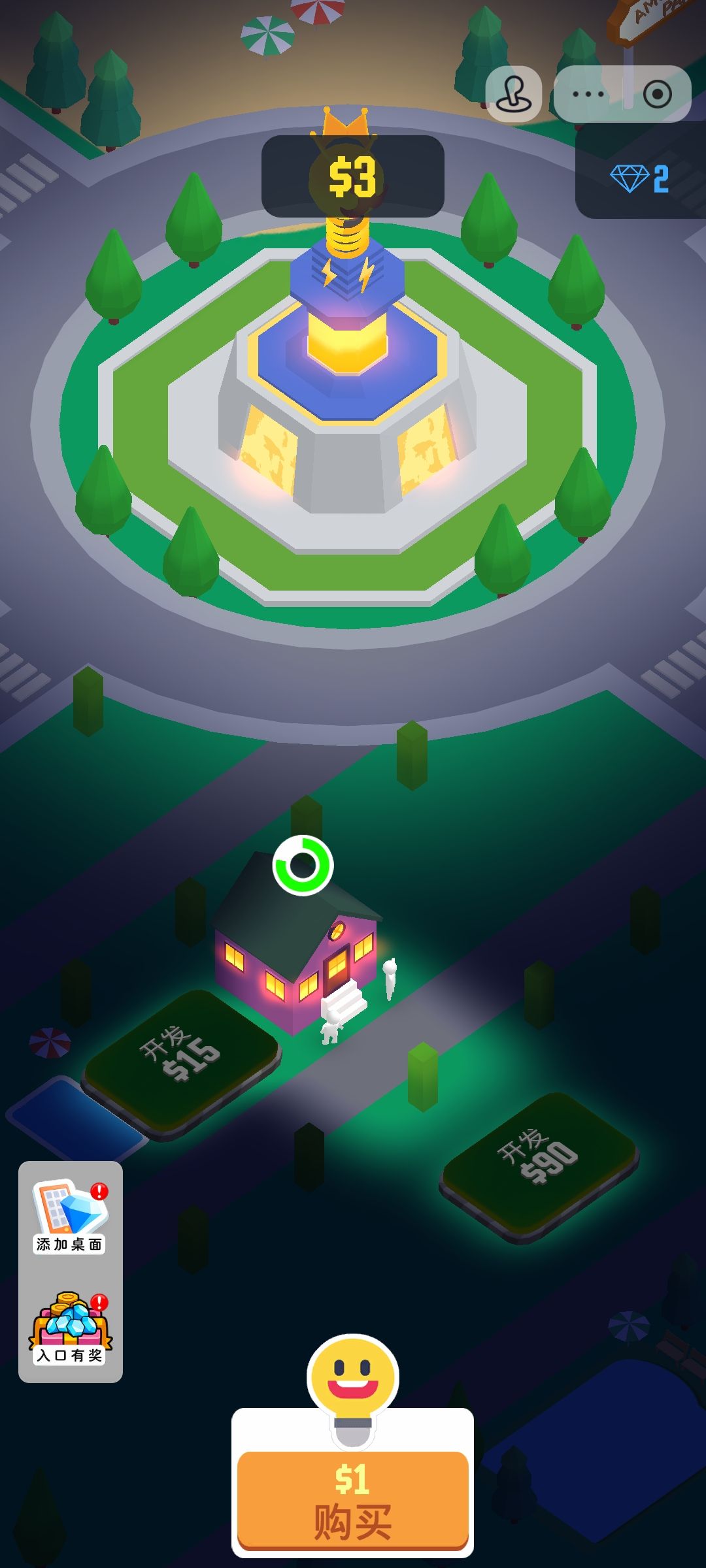Image resolution: width=706 pixels, height=1568 pixels.
Task: Close the mini program via circle icon
Action: pyautogui.click(x=657, y=94)
